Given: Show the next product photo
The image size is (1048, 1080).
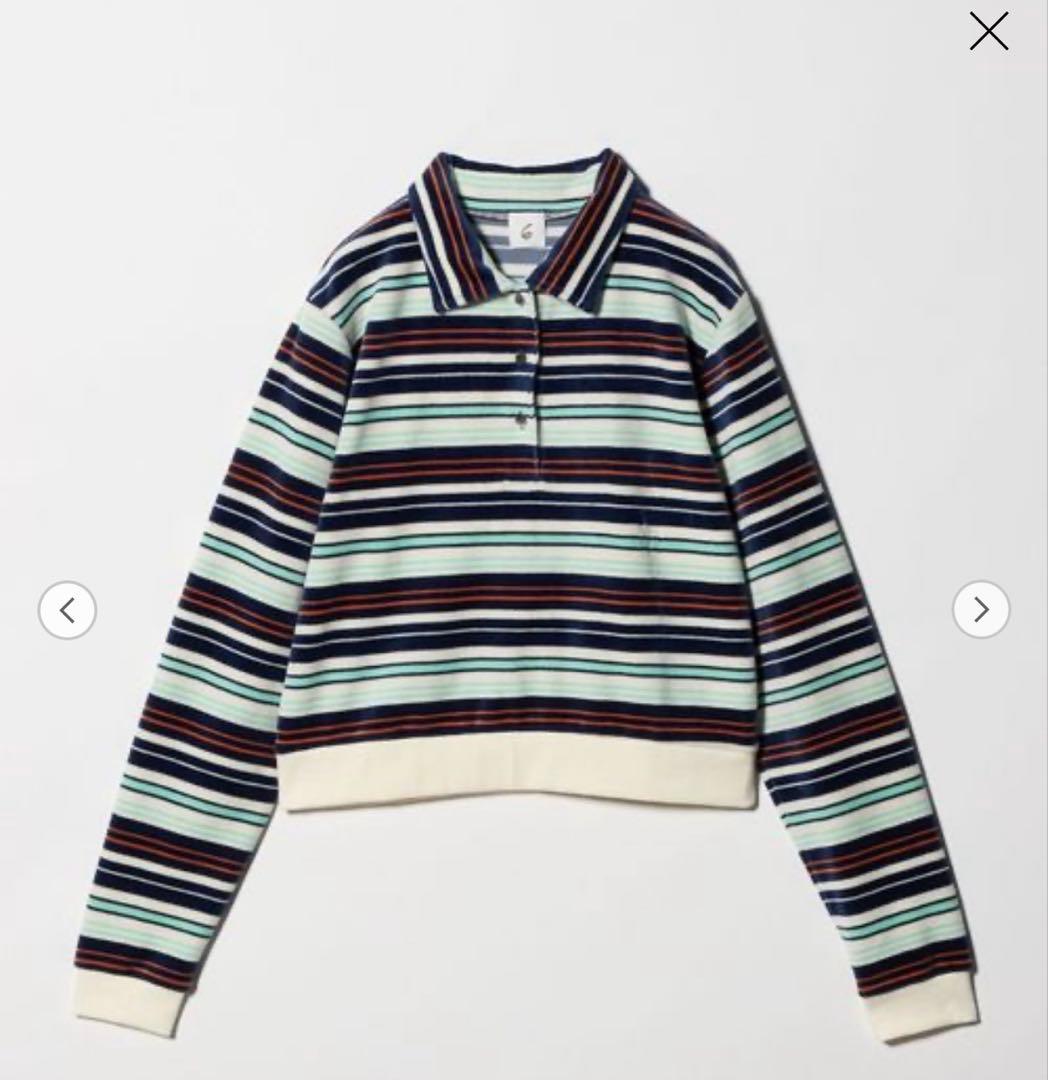Looking at the screenshot, I should [x=980, y=609].
